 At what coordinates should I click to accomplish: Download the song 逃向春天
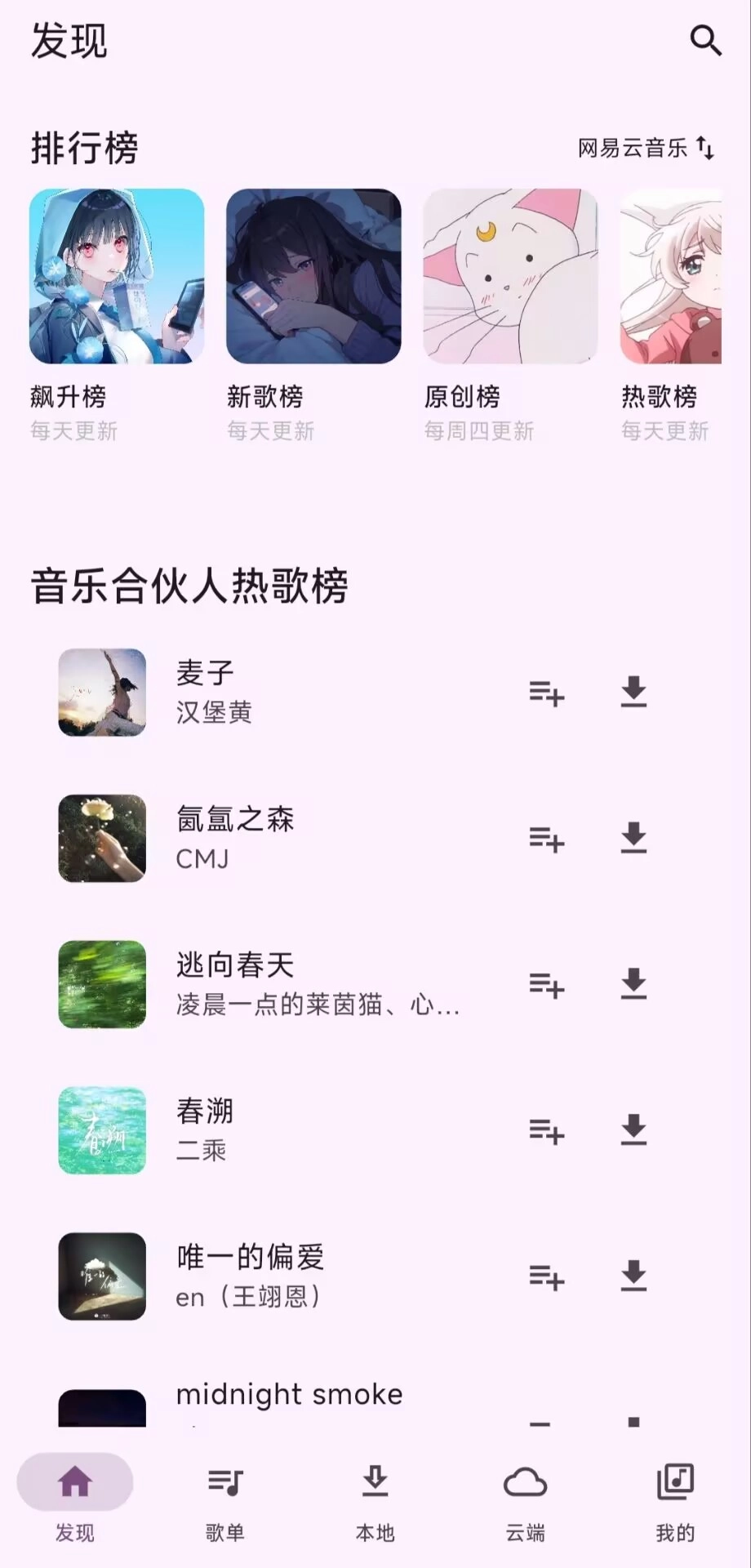point(634,986)
